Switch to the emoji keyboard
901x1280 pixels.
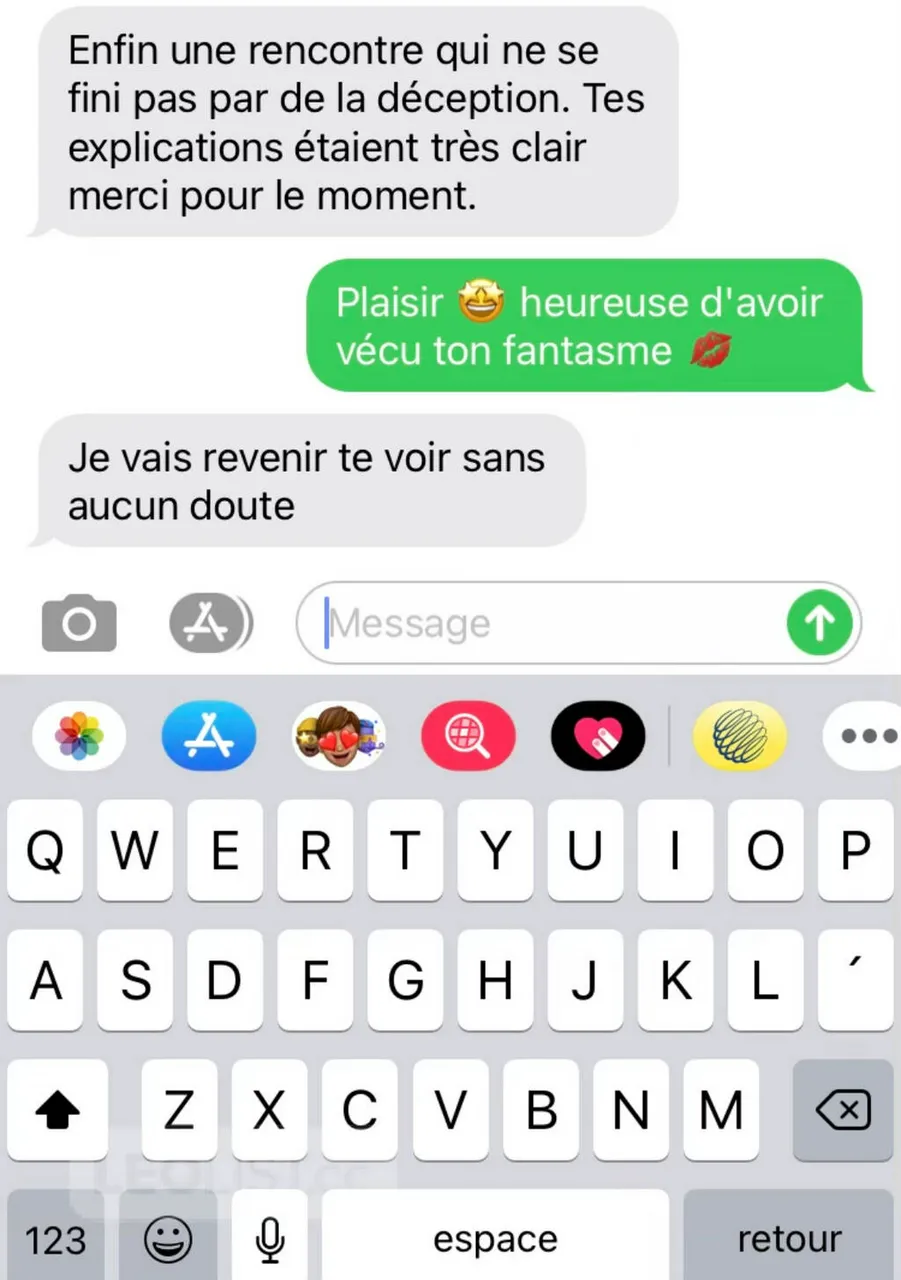pyautogui.click(x=168, y=1240)
